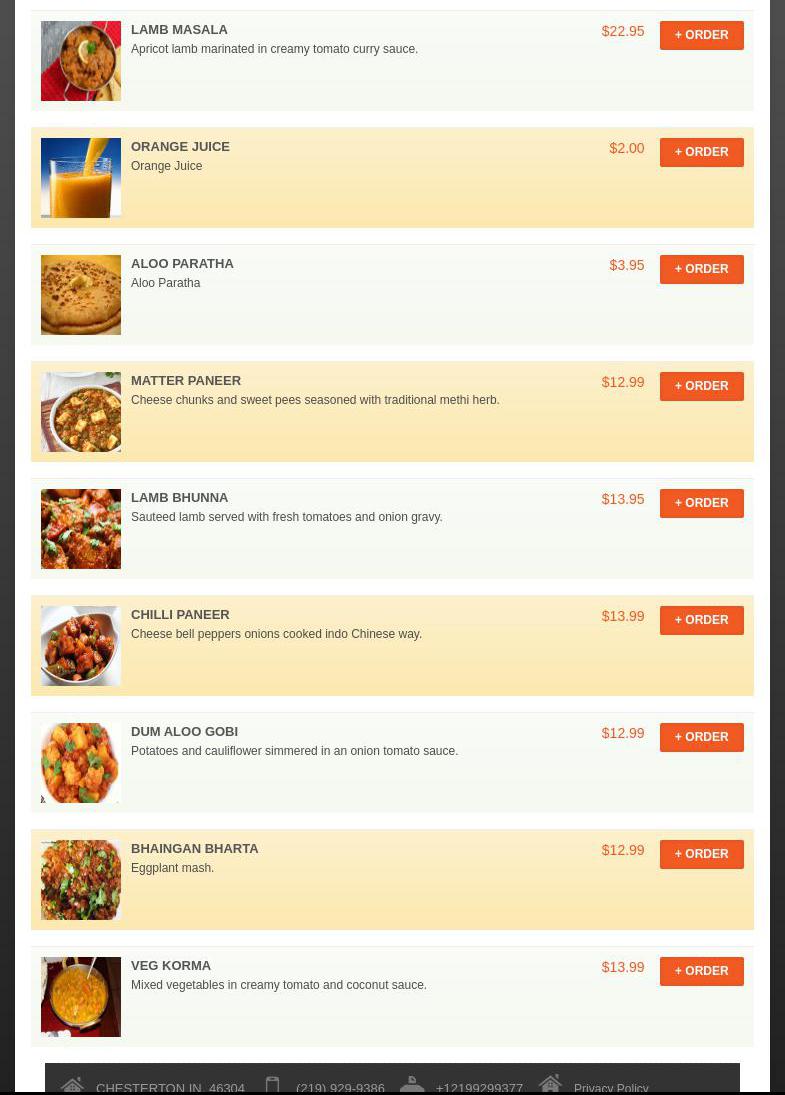Order the Bhaingan Bharta
This screenshot has width=785, height=1095.
point(701,854)
